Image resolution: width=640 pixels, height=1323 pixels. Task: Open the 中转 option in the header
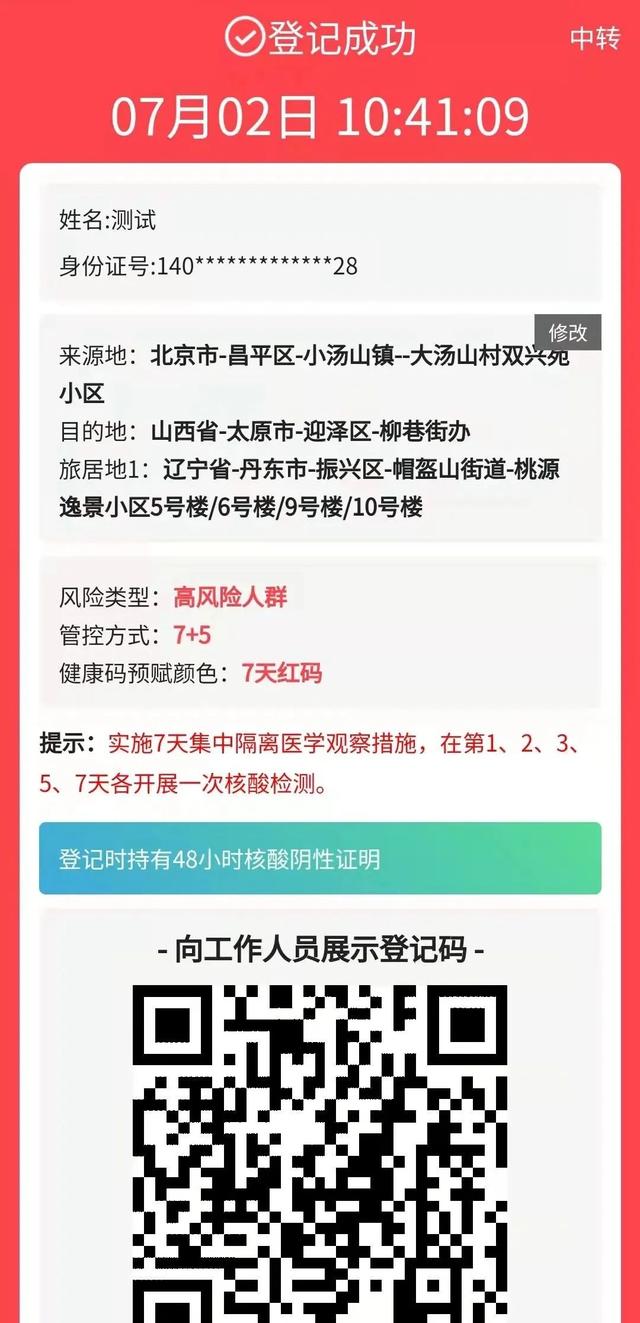tap(595, 39)
